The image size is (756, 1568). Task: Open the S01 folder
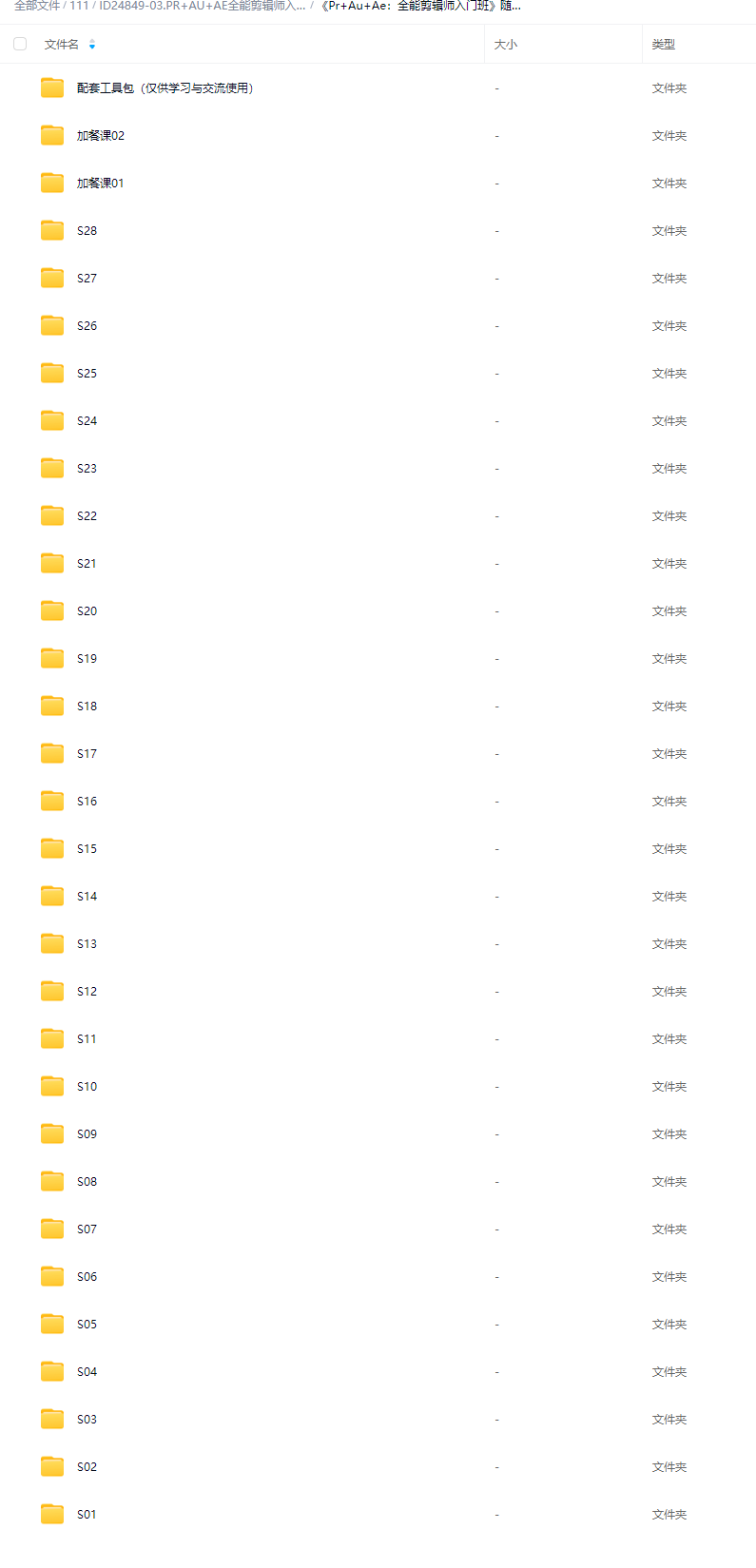(x=87, y=1515)
